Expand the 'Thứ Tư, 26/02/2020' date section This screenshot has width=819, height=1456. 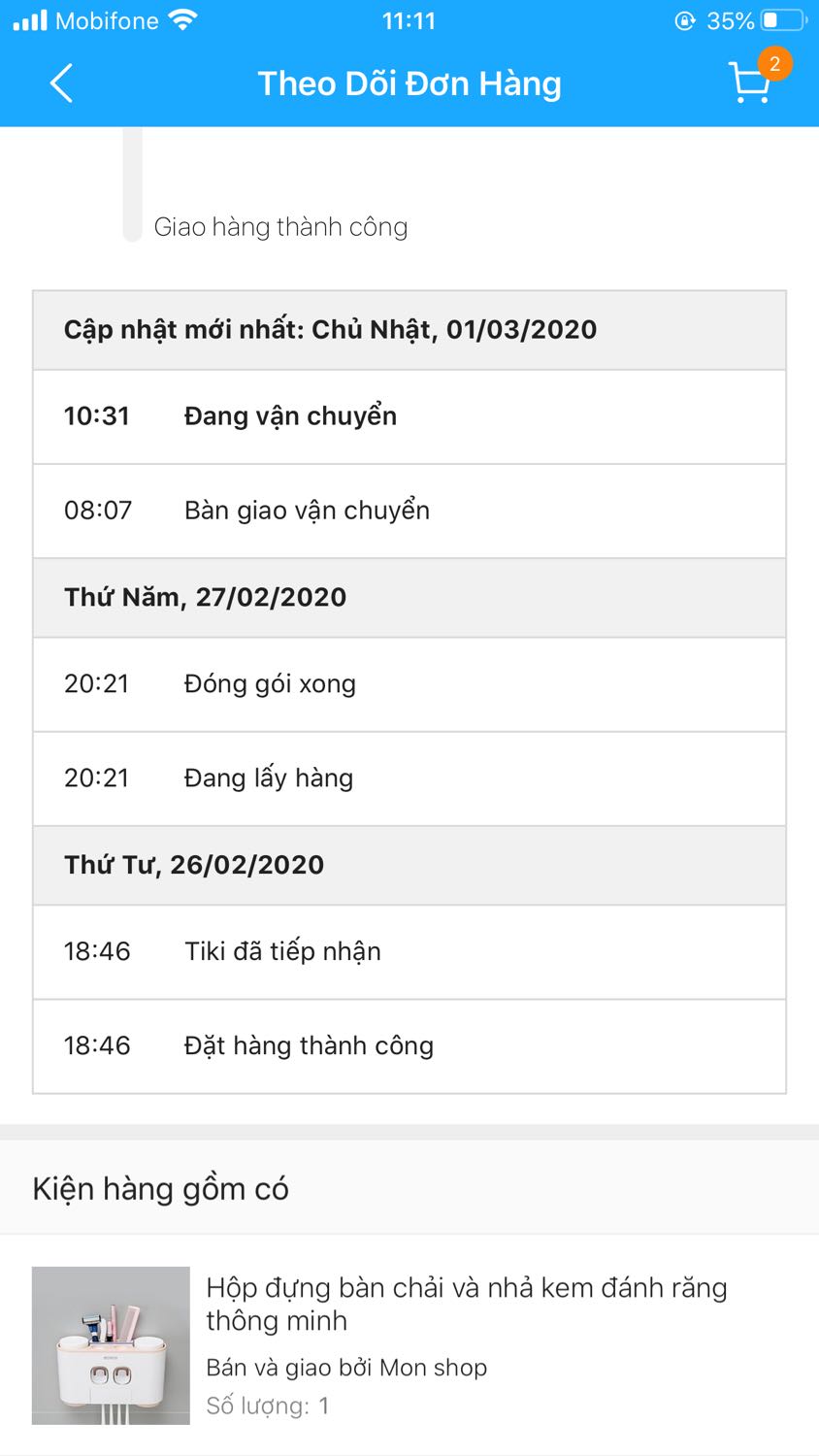(x=409, y=864)
